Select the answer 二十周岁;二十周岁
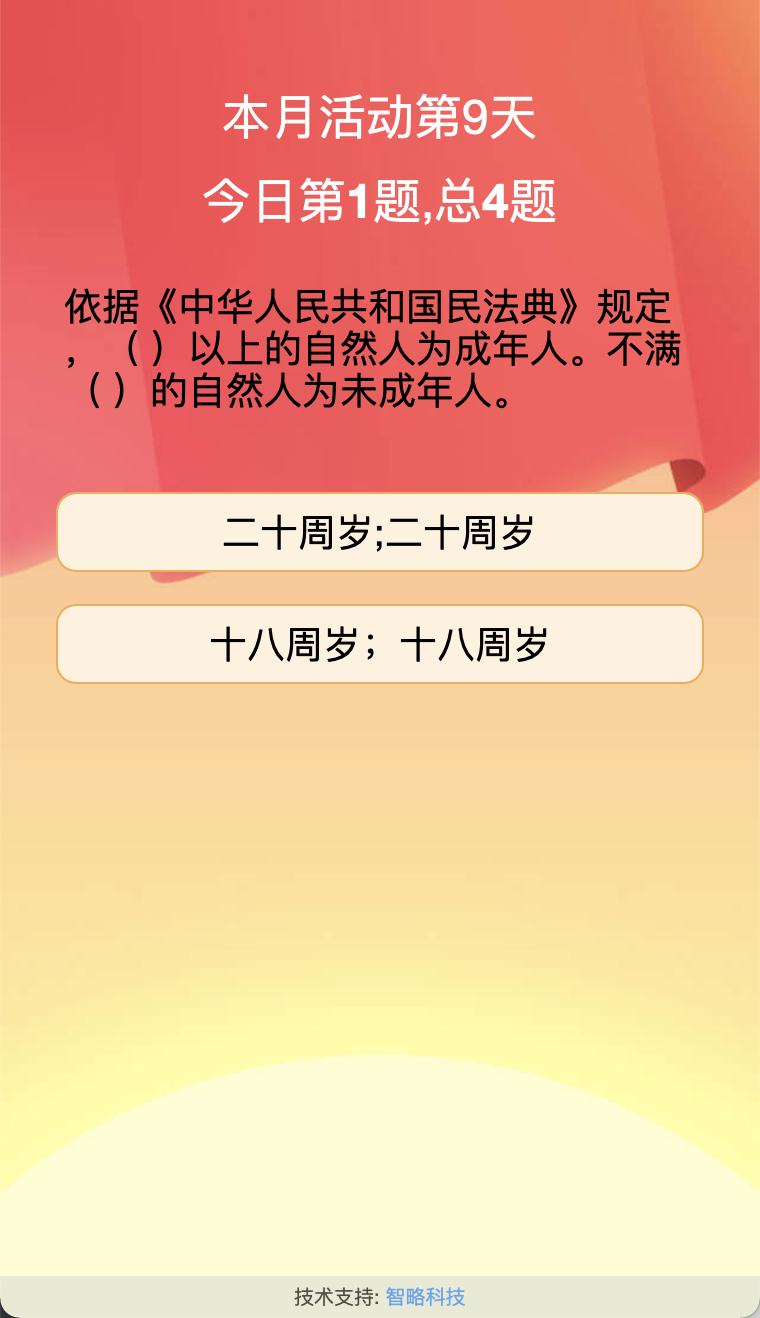 pyautogui.click(x=380, y=532)
